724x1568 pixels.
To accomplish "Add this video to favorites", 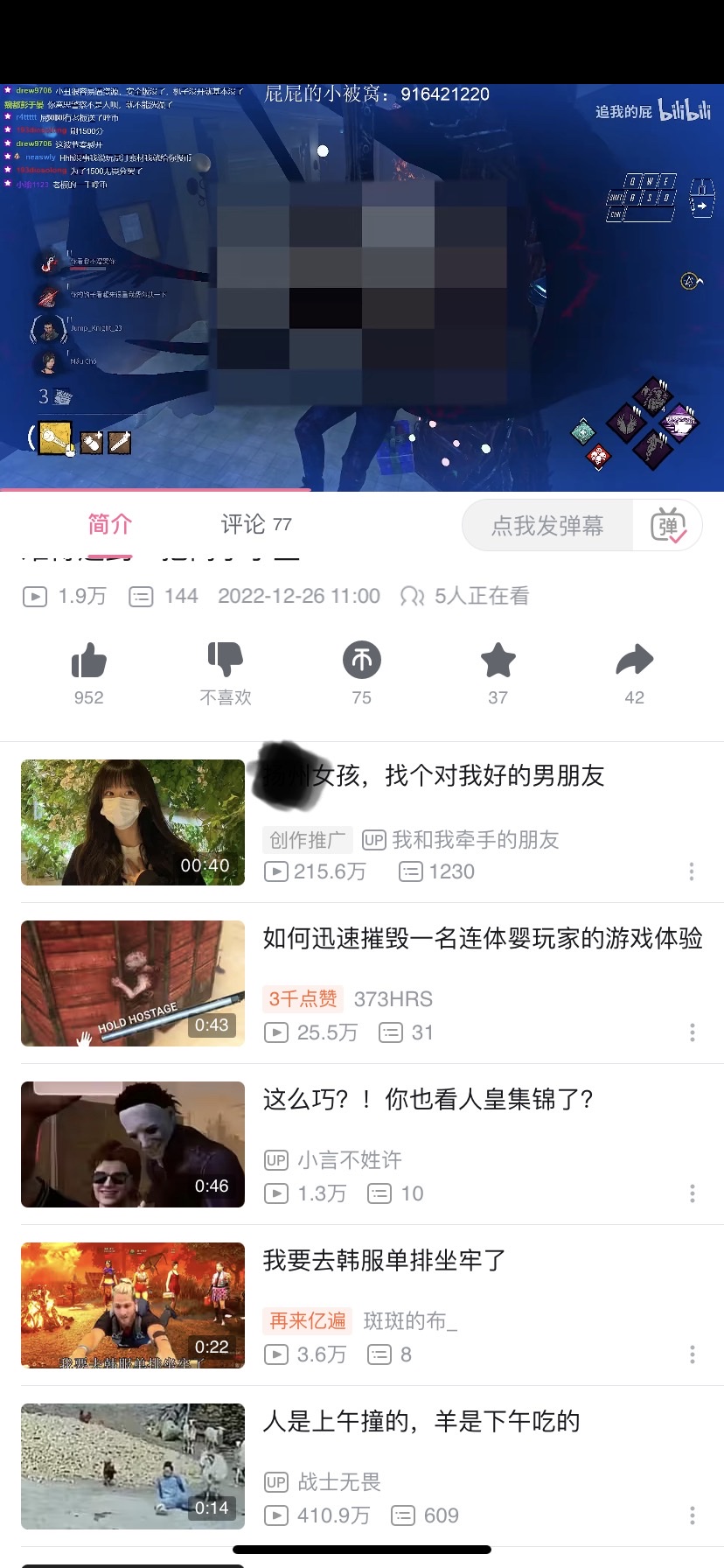I will tap(498, 661).
